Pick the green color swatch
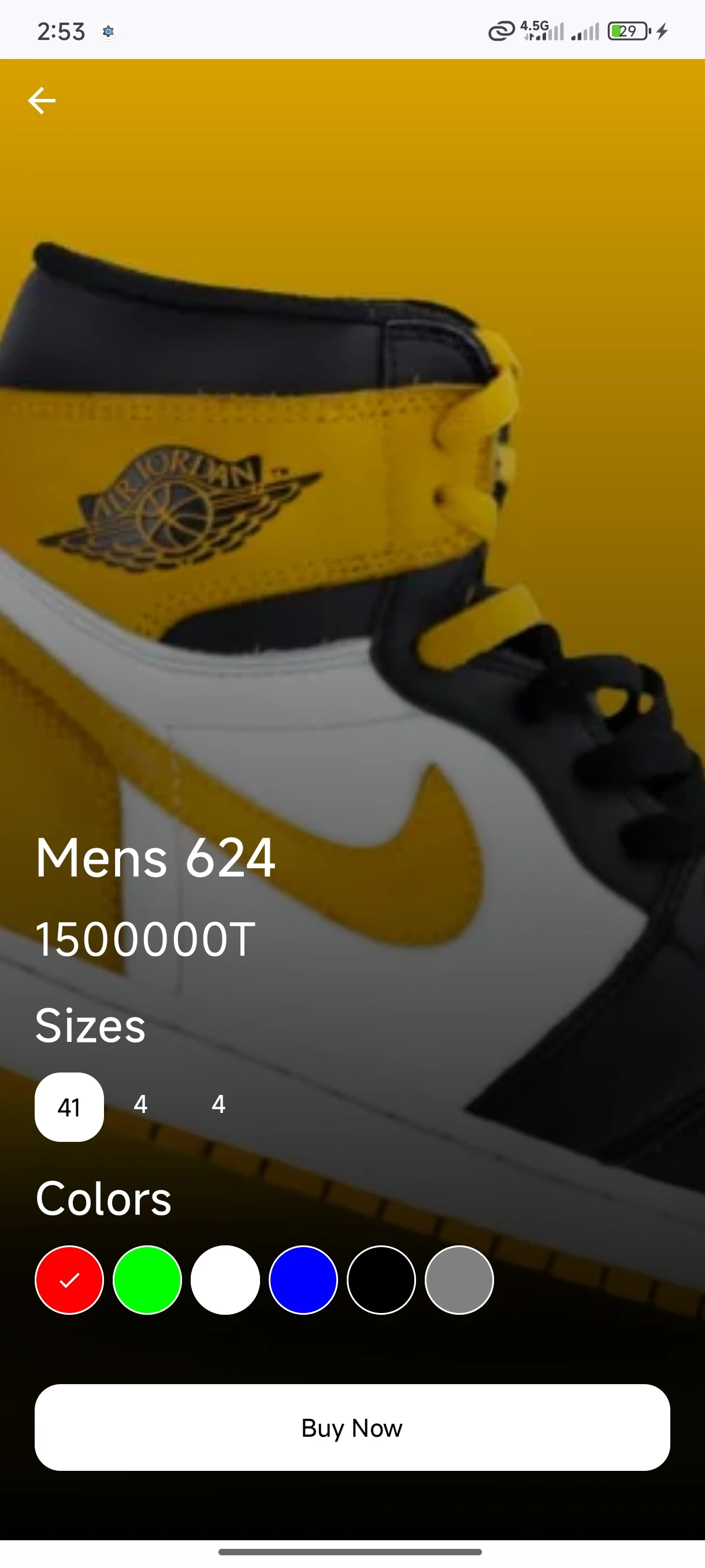705x1568 pixels. pyautogui.click(x=147, y=1279)
